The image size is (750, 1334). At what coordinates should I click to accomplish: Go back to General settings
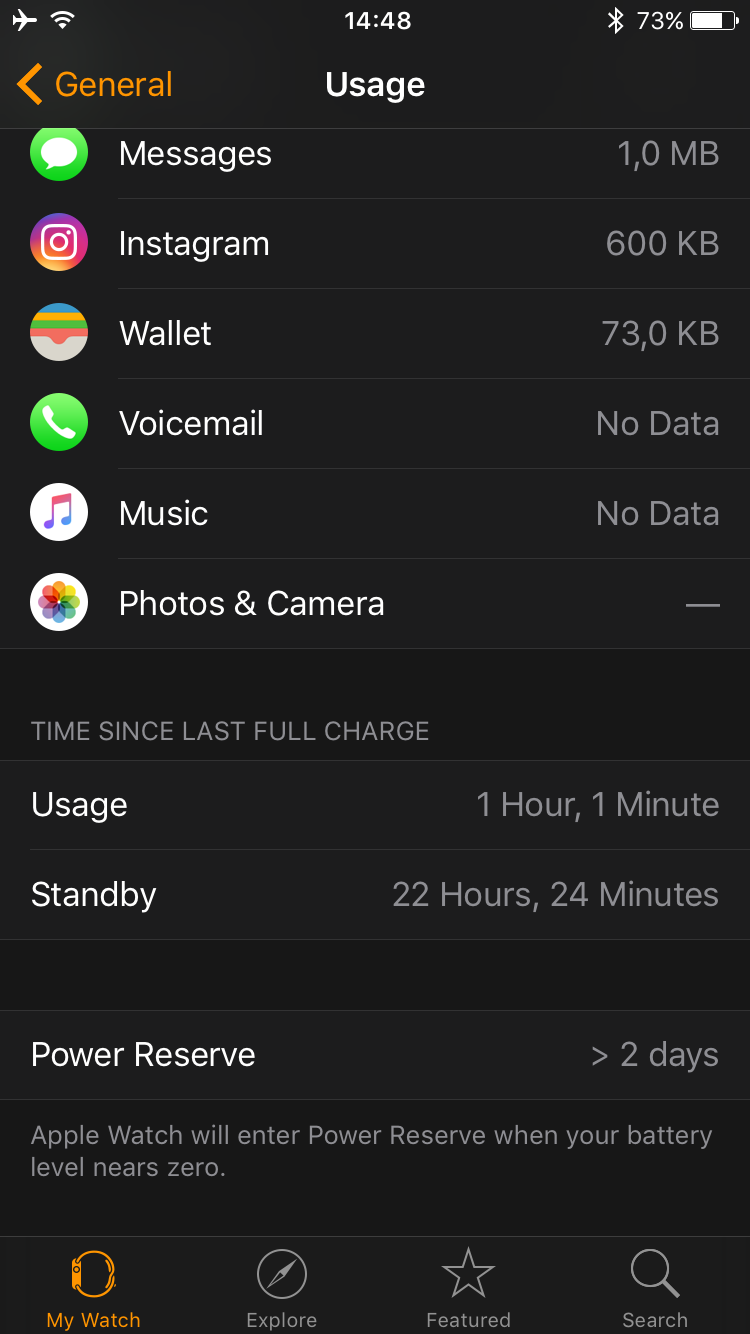pyautogui.click(x=95, y=85)
